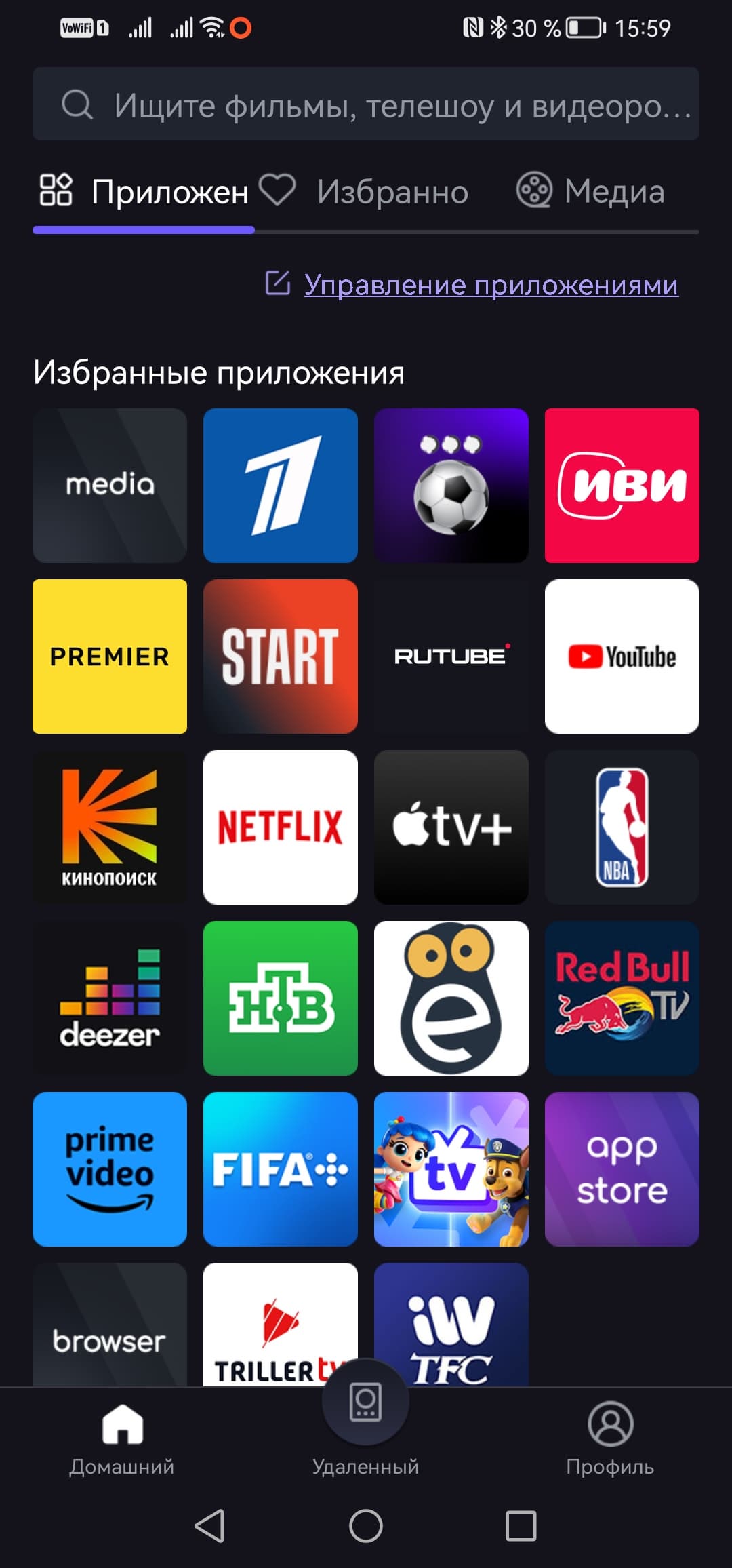Launch the Netflix app
732x1568 pixels.
point(281,827)
